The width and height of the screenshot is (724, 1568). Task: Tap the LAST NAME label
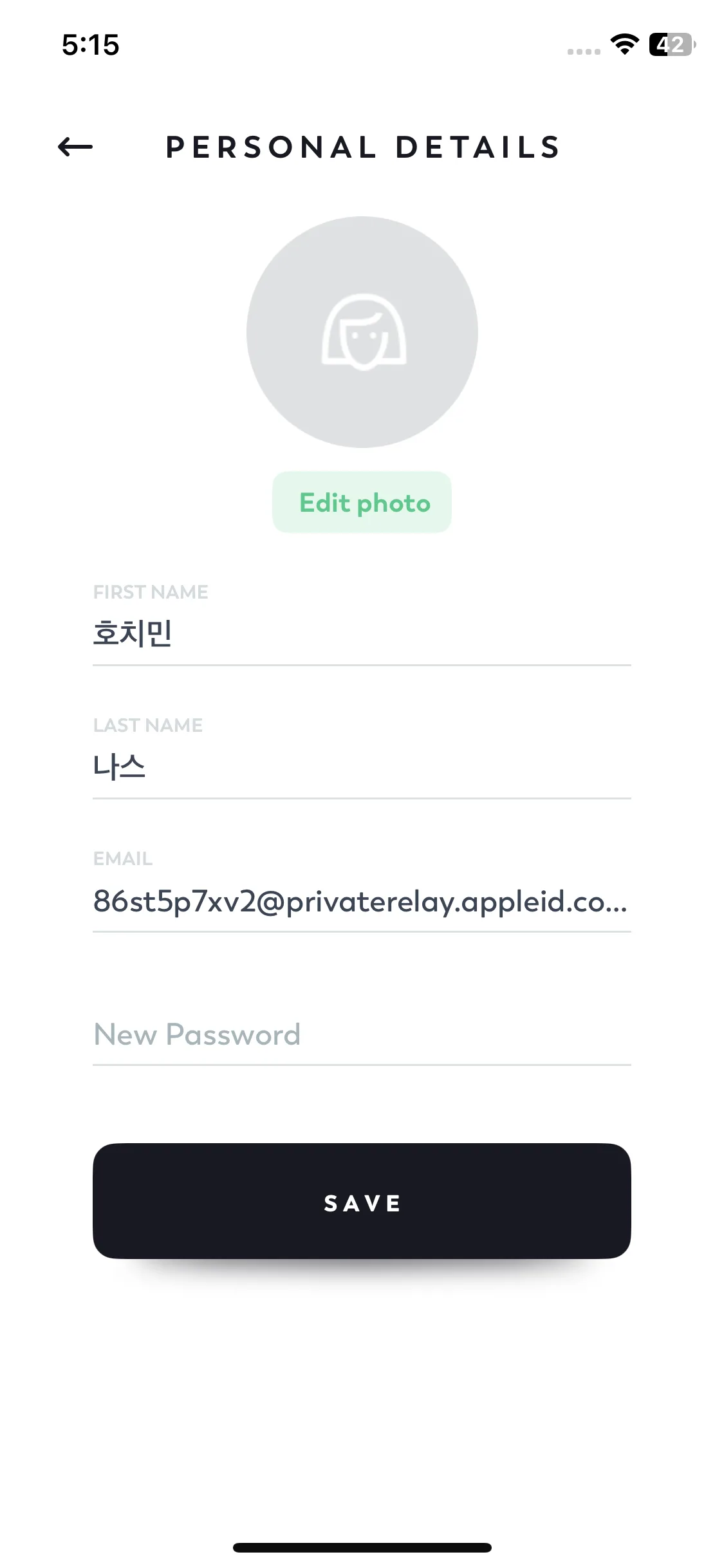[x=147, y=725]
